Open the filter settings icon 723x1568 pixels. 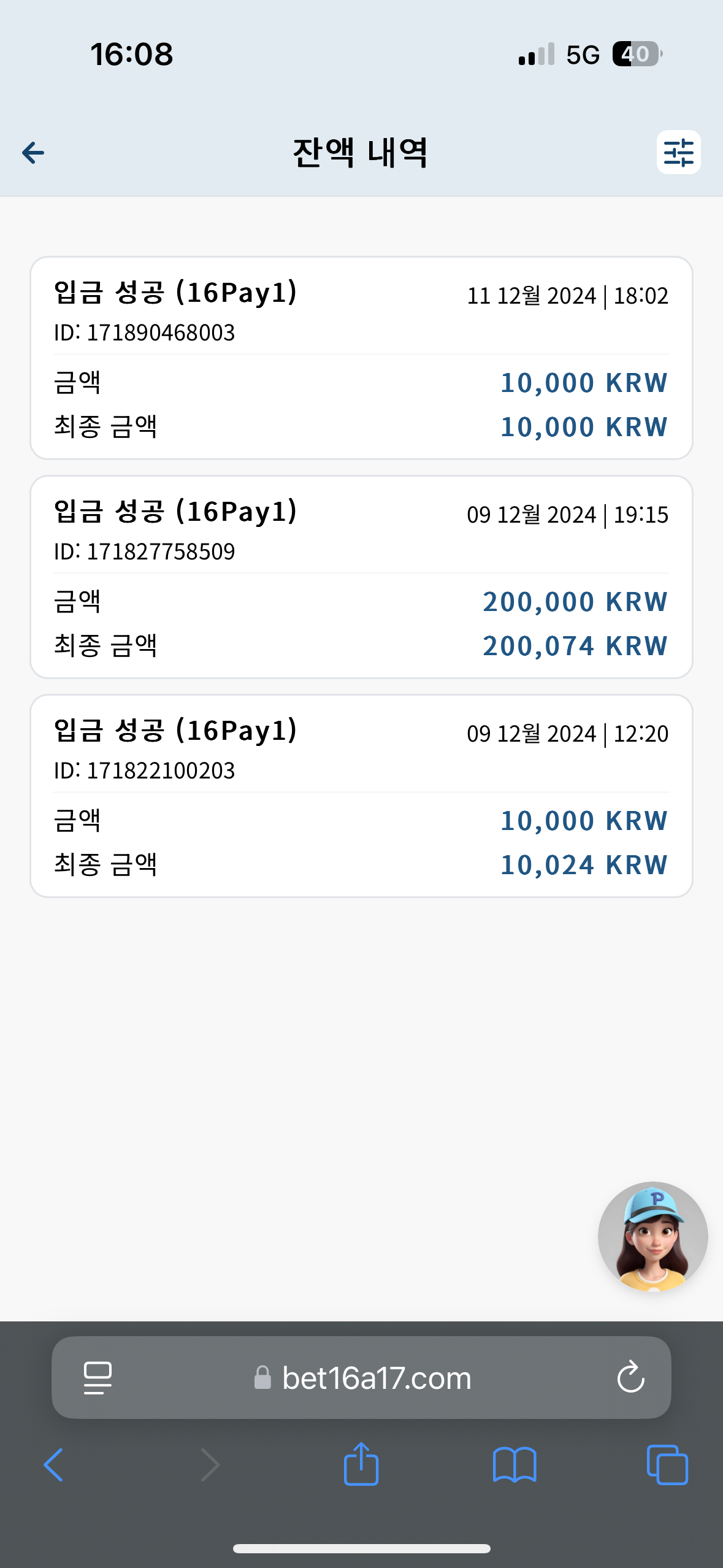(678, 152)
